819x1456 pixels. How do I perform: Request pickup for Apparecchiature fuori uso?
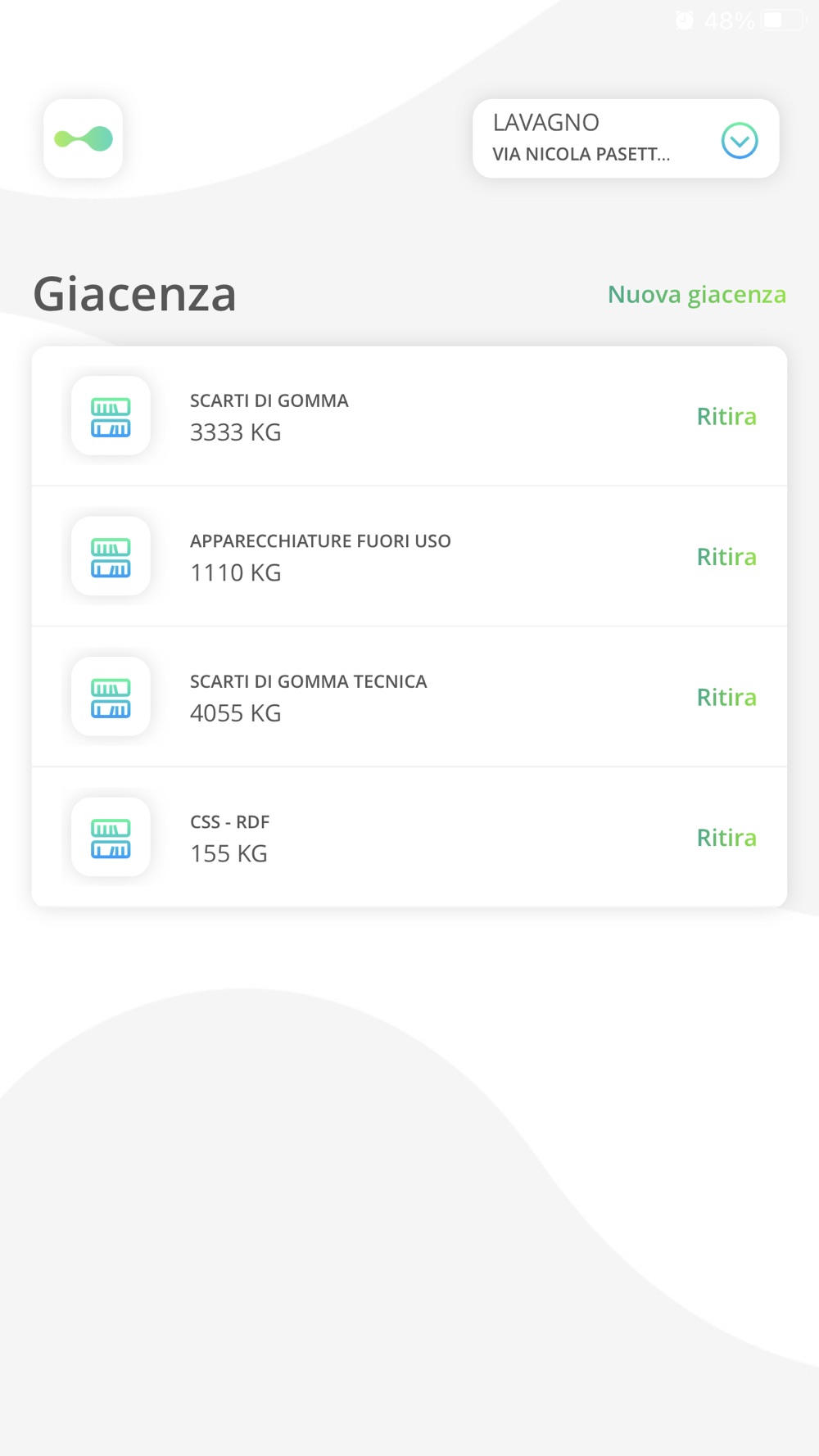726,557
